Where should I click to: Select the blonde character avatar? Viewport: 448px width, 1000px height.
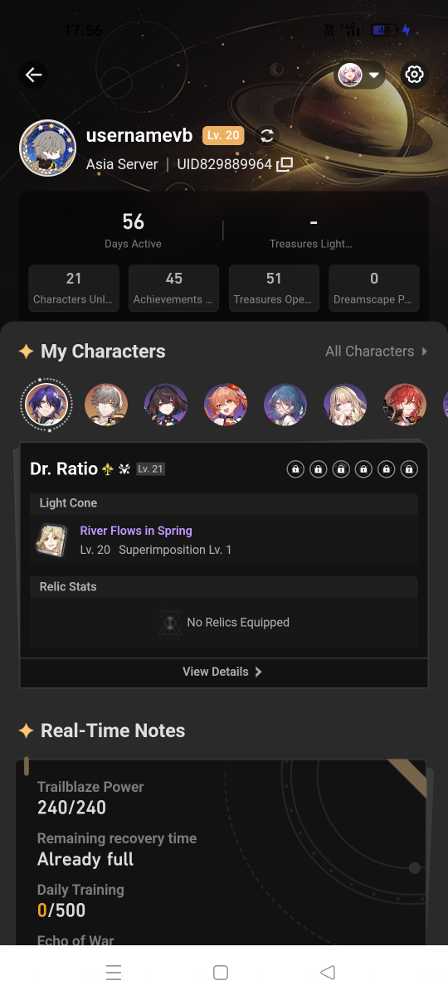[x=345, y=404]
